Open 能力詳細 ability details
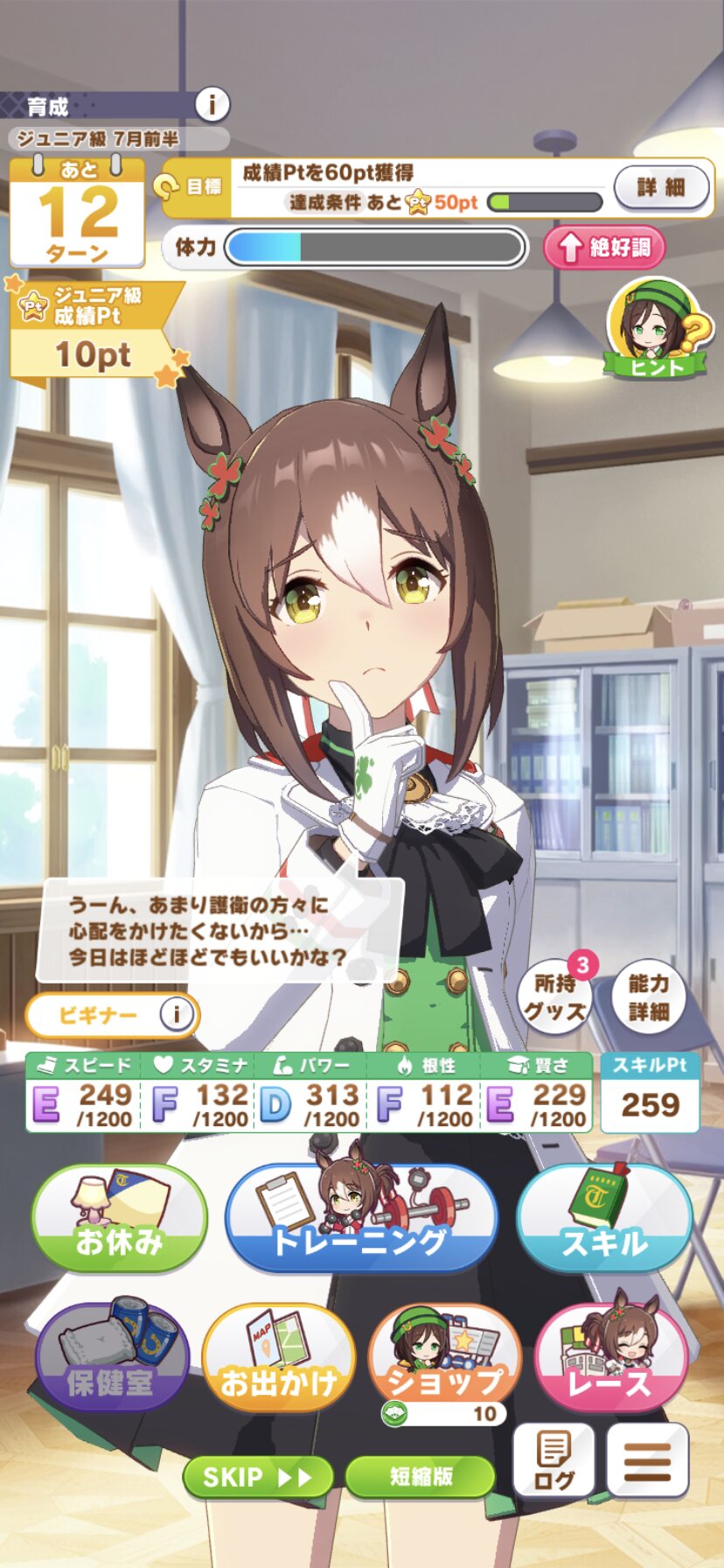The image size is (724, 1568). 648,997
